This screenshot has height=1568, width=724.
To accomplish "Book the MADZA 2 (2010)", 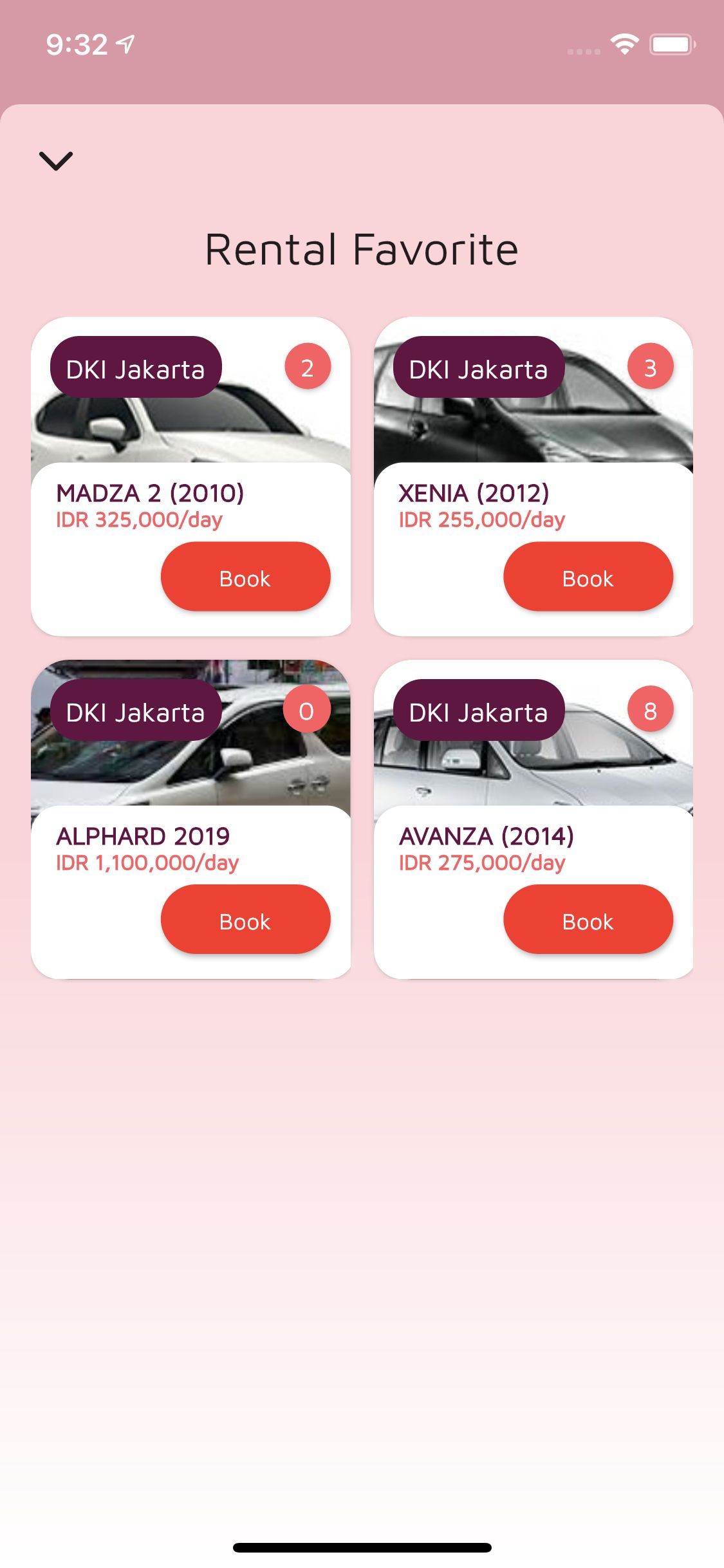I will [x=245, y=577].
